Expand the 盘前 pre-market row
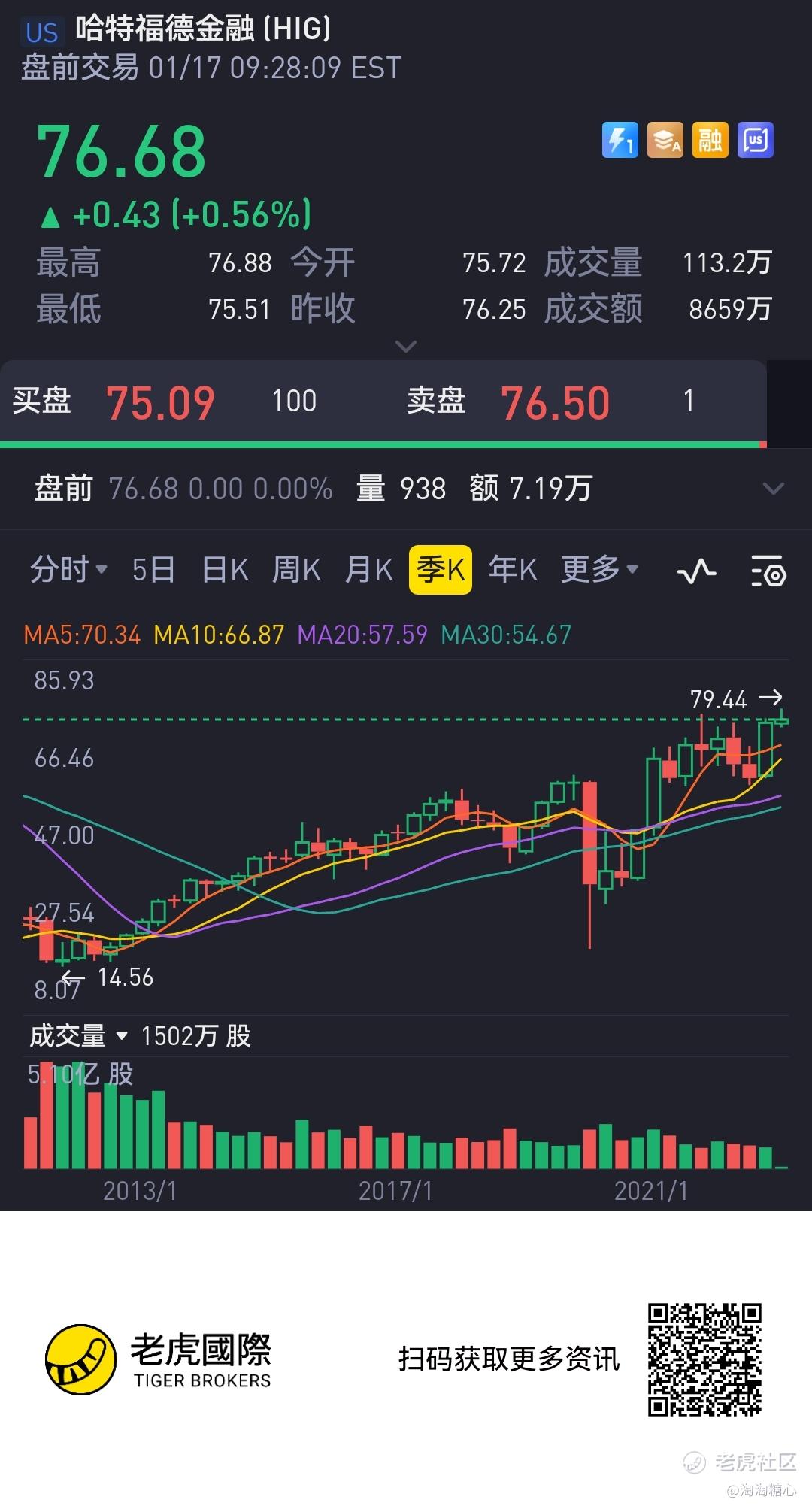Viewport: 812px width, 1509px height. tap(406, 489)
